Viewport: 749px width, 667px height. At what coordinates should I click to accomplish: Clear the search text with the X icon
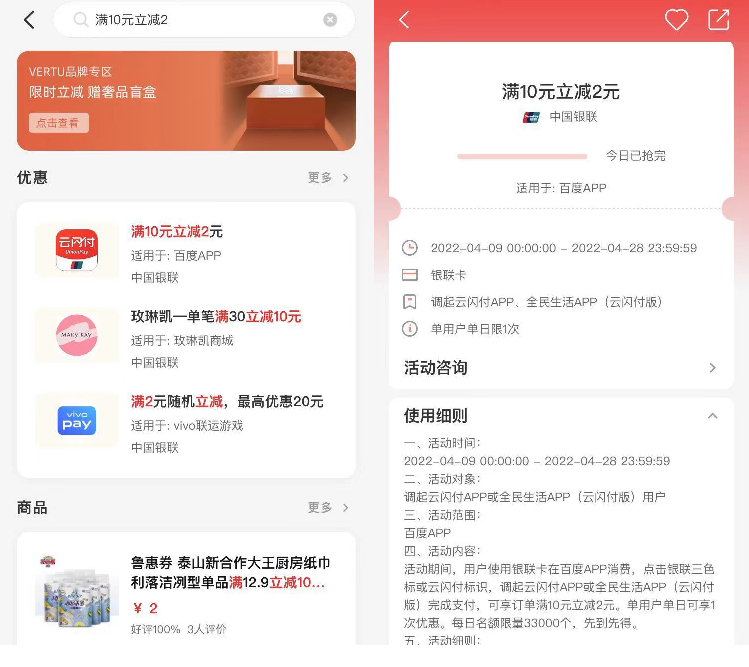[x=330, y=20]
